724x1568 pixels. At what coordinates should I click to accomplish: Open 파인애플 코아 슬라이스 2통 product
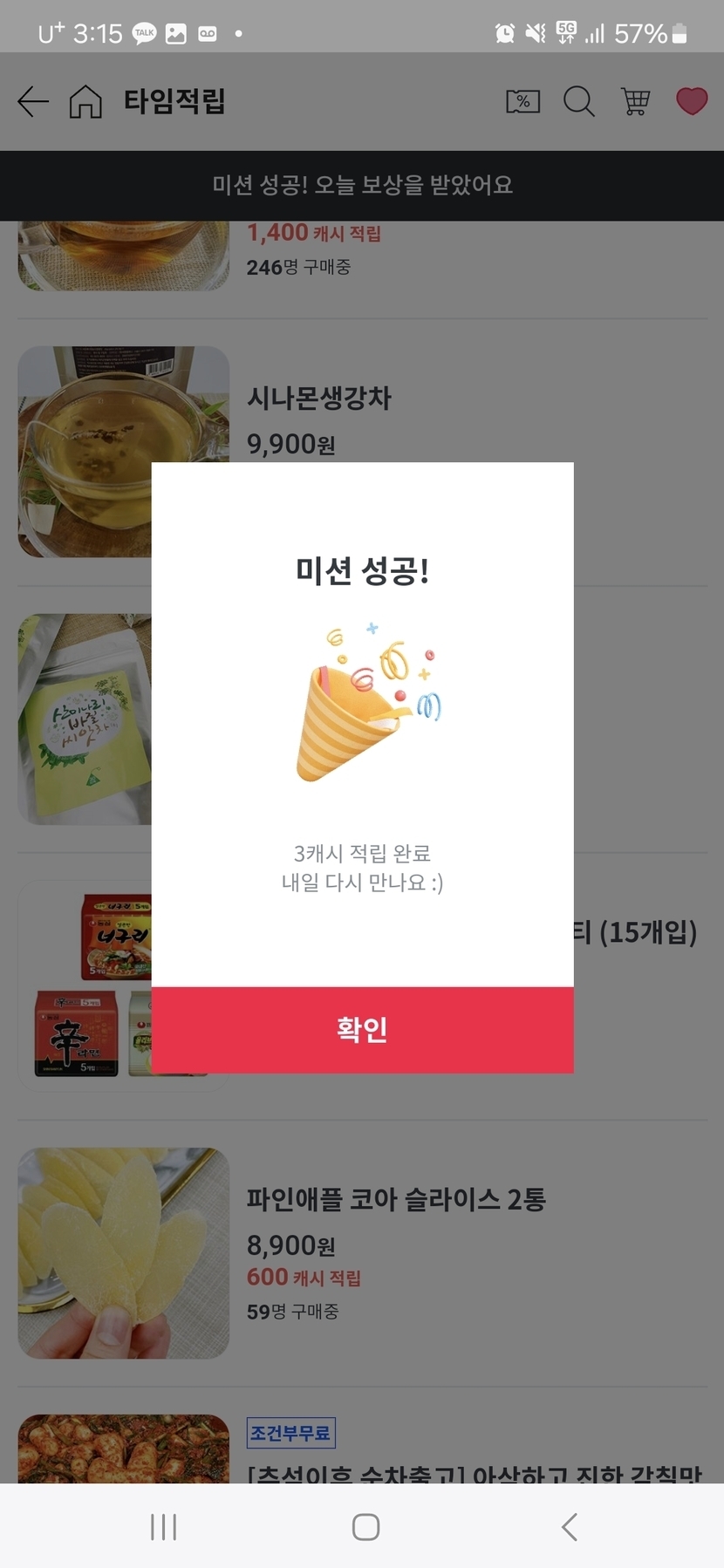(x=396, y=1199)
